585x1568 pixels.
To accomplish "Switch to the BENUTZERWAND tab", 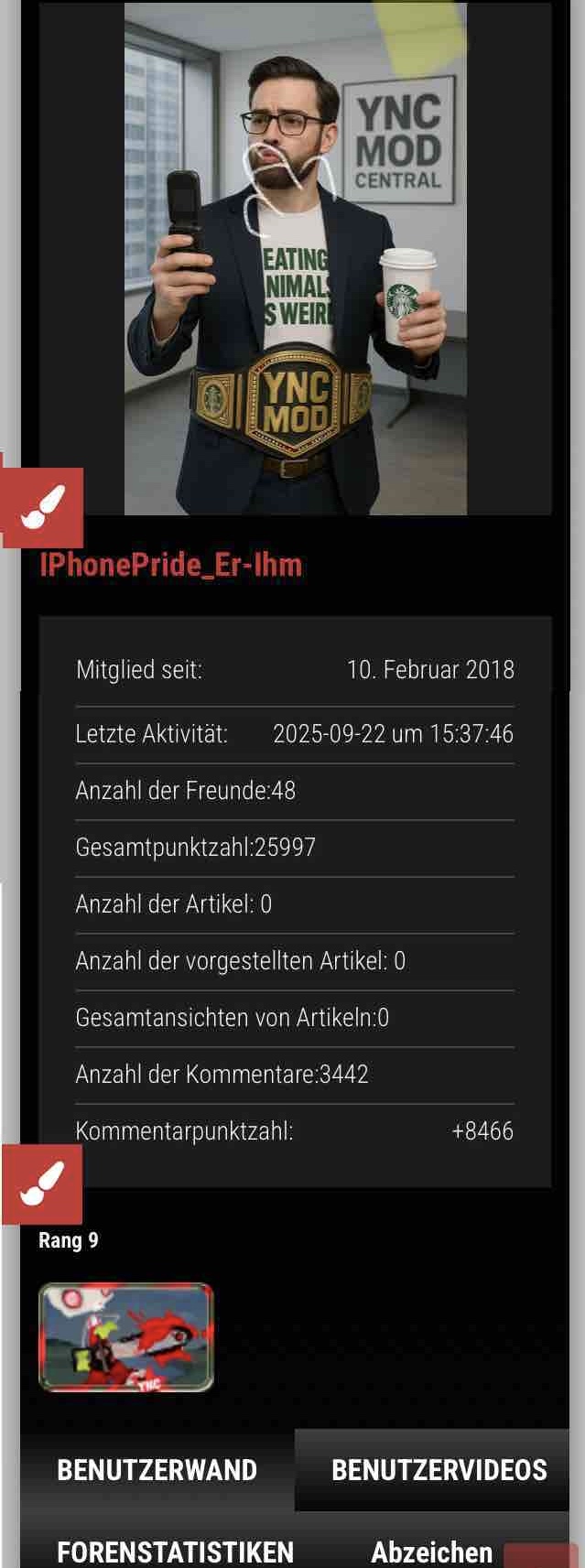I will [157, 1469].
